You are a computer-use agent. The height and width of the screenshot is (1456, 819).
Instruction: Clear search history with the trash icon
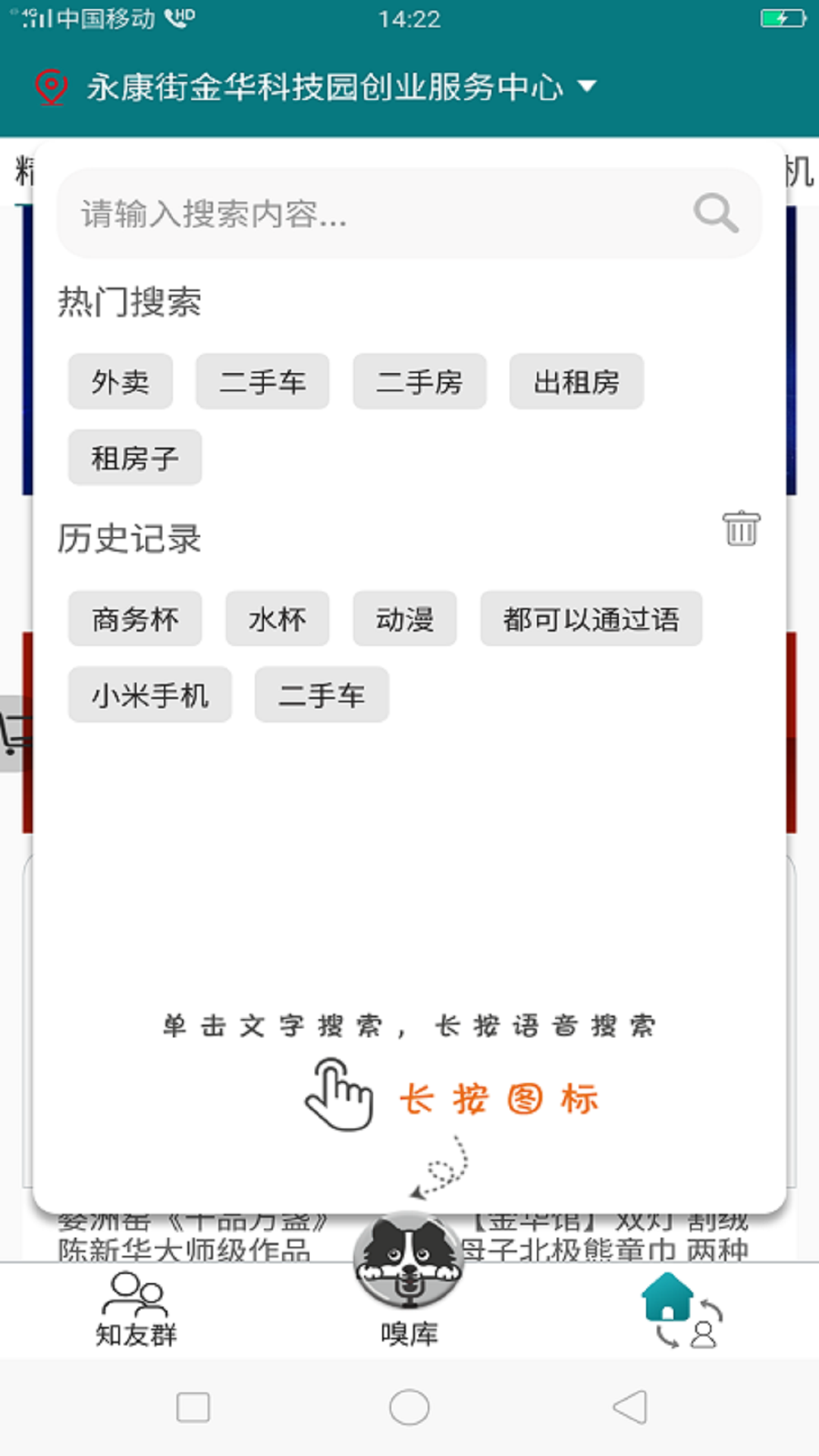click(740, 528)
